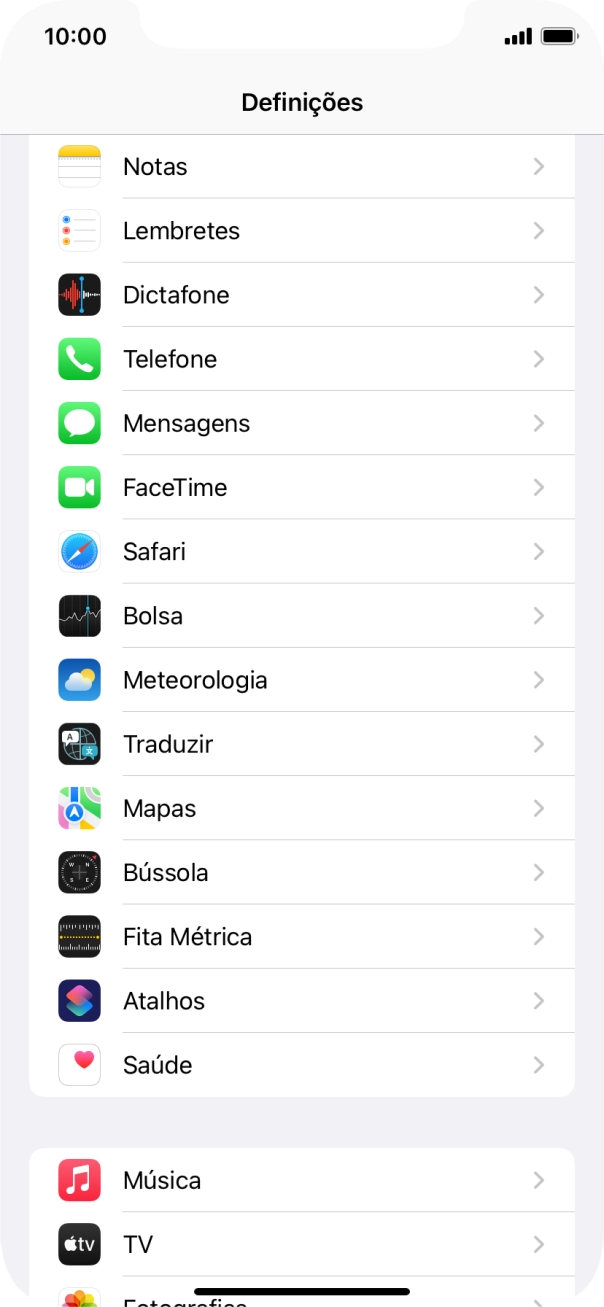The width and height of the screenshot is (604, 1307).
Task: Select Música in the list
Action: coord(300,1180)
